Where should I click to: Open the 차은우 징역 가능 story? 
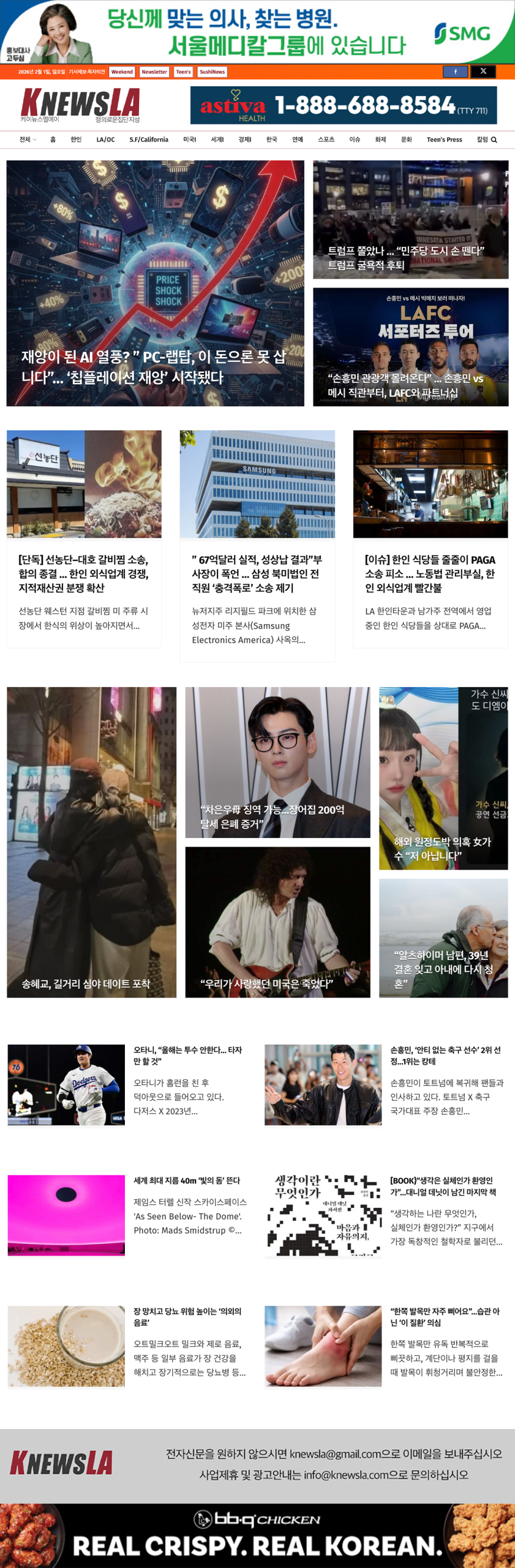pos(273,816)
